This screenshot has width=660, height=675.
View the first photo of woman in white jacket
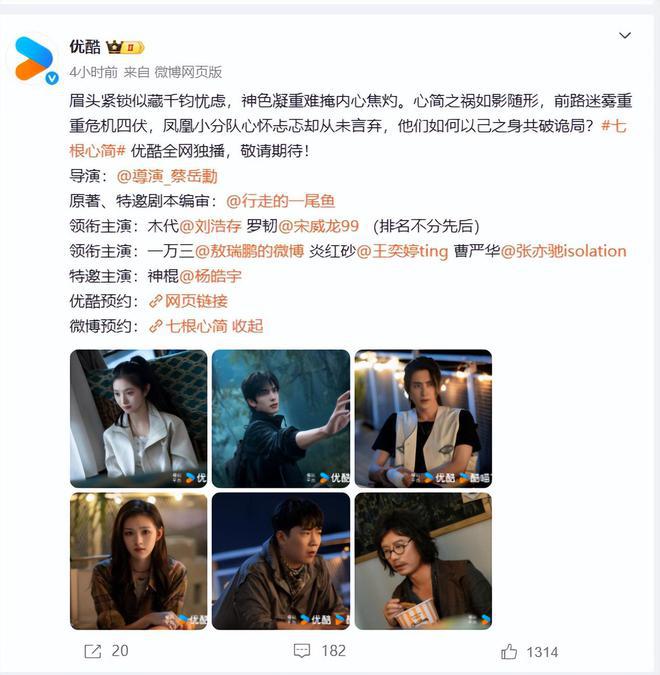[x=138, y=418]
